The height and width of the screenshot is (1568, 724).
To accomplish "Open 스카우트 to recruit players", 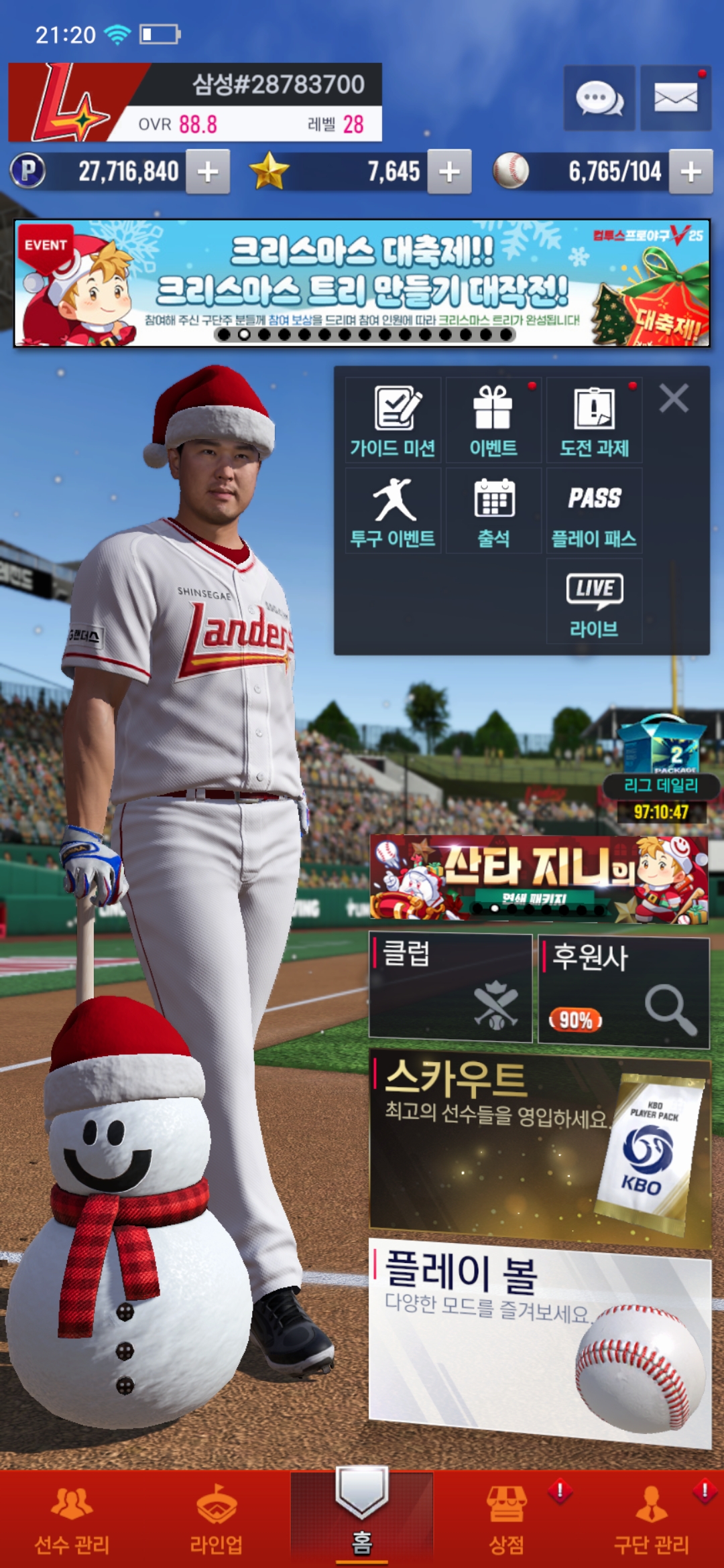I will click(540, 1147).
